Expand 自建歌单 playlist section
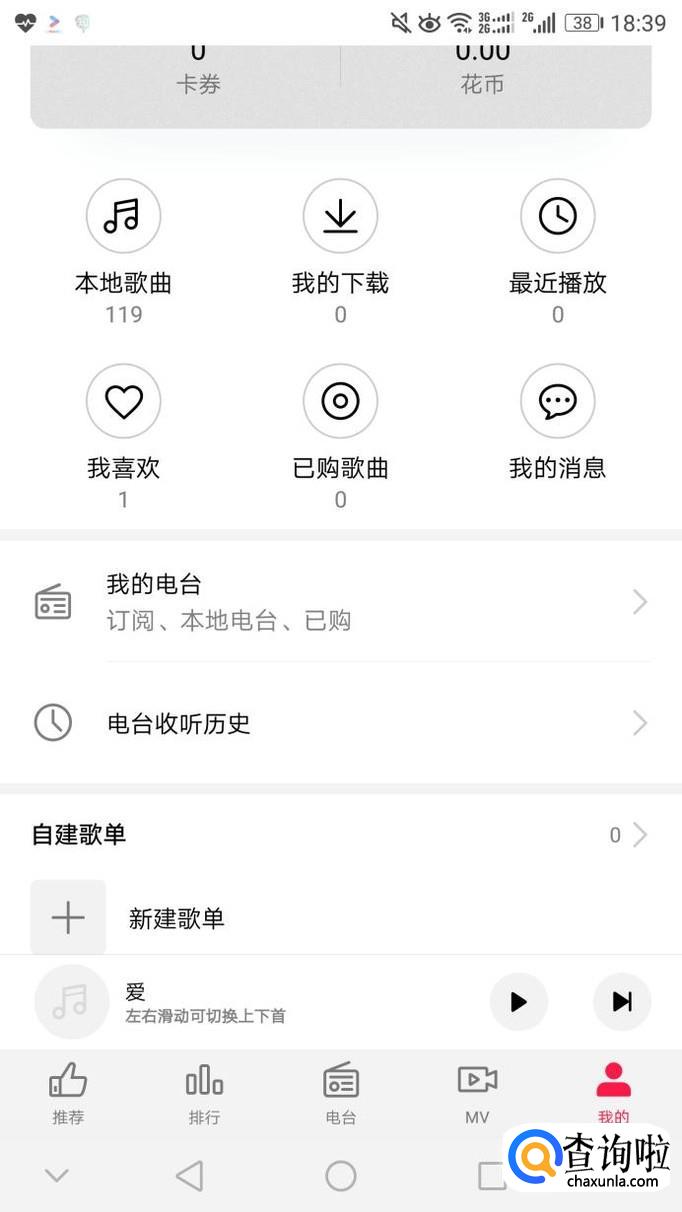Image resolution: width=682 pixels, height=1212 pixels. coord(630,835)
